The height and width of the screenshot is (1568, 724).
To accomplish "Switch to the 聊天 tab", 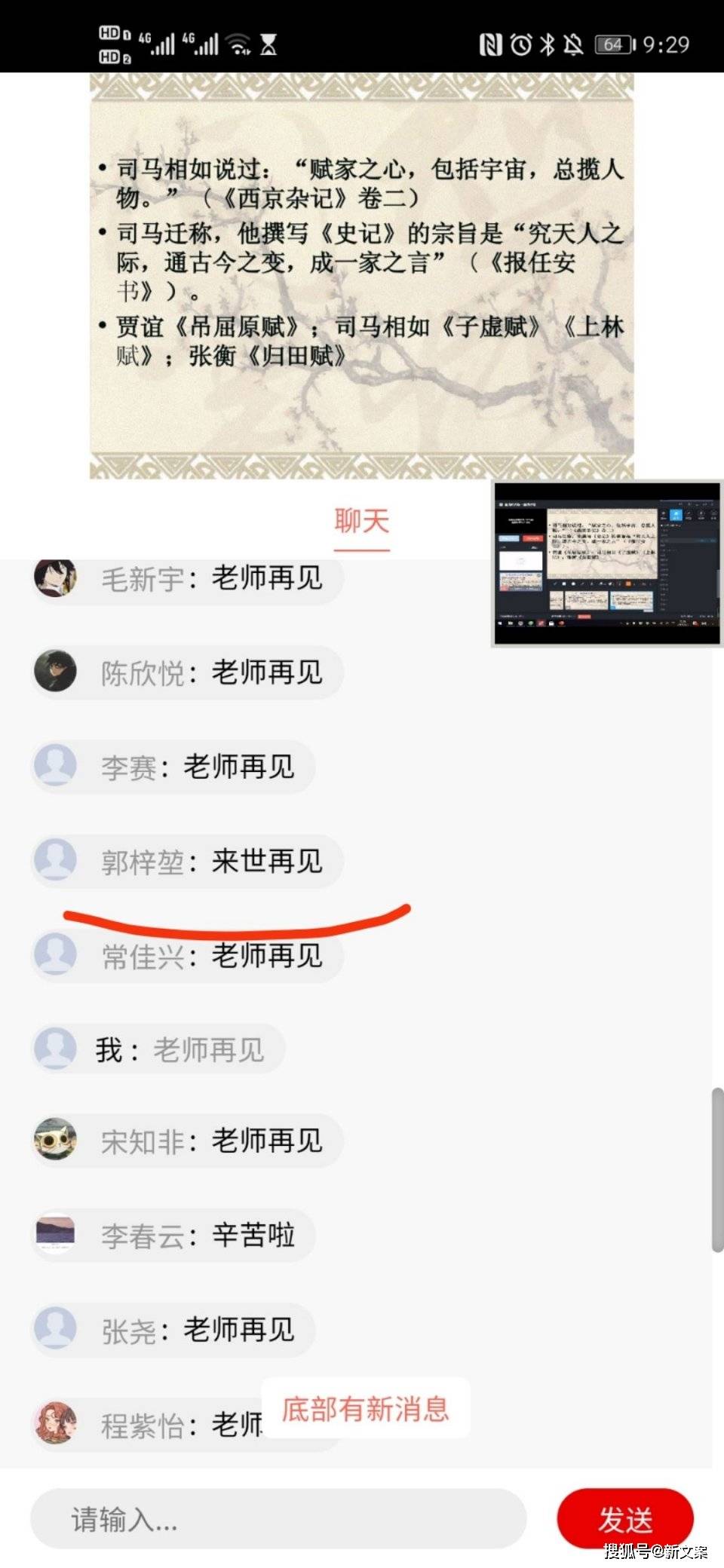I will tap(361, 522).
